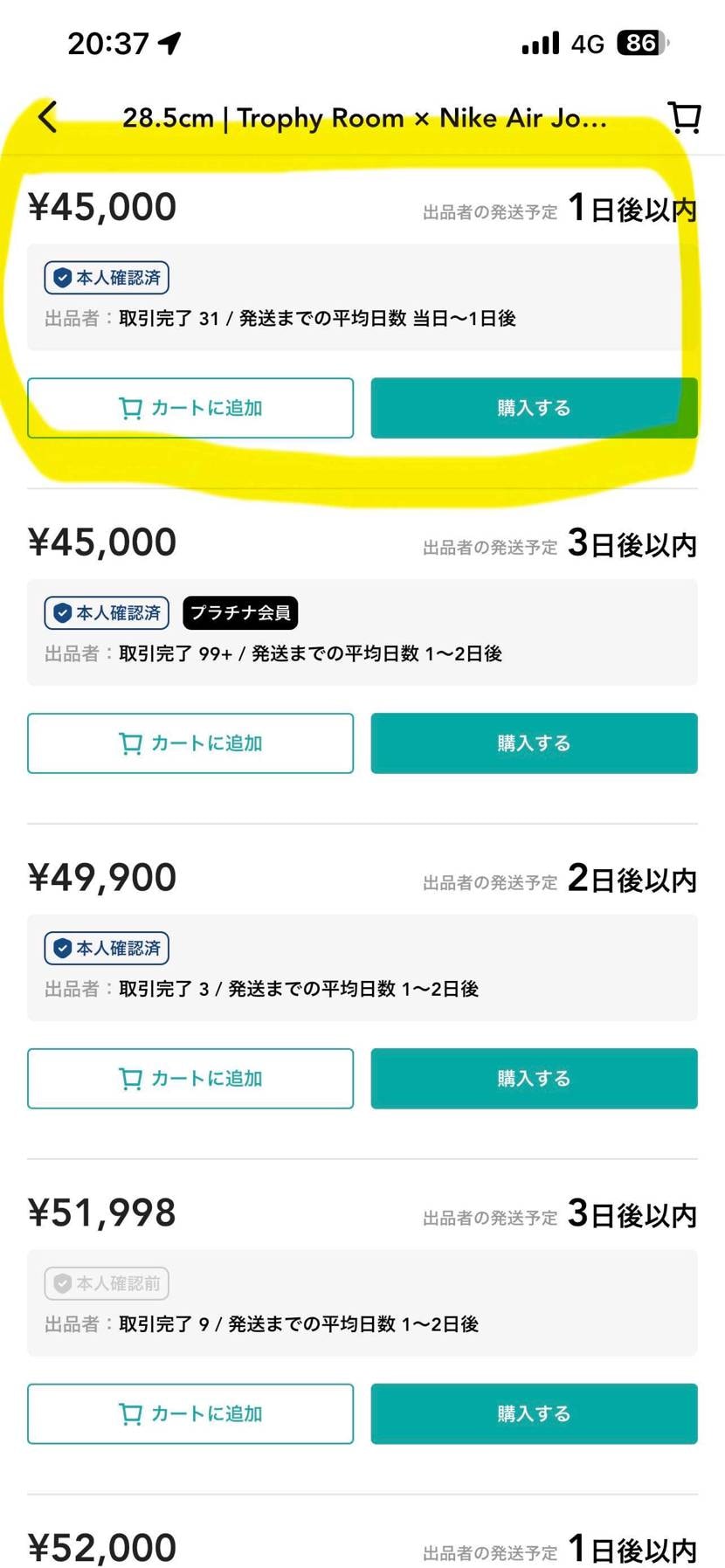Viewport: 725px width, 1568px height.
Task: Select the 本人確認済 badge on the ¥45,000 platinum seller
Action: point(107,612)
